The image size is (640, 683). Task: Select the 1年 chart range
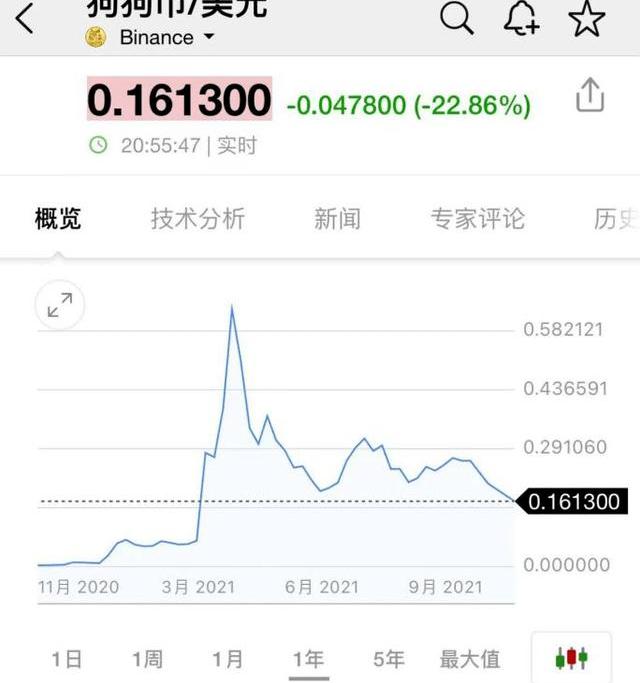308,659
